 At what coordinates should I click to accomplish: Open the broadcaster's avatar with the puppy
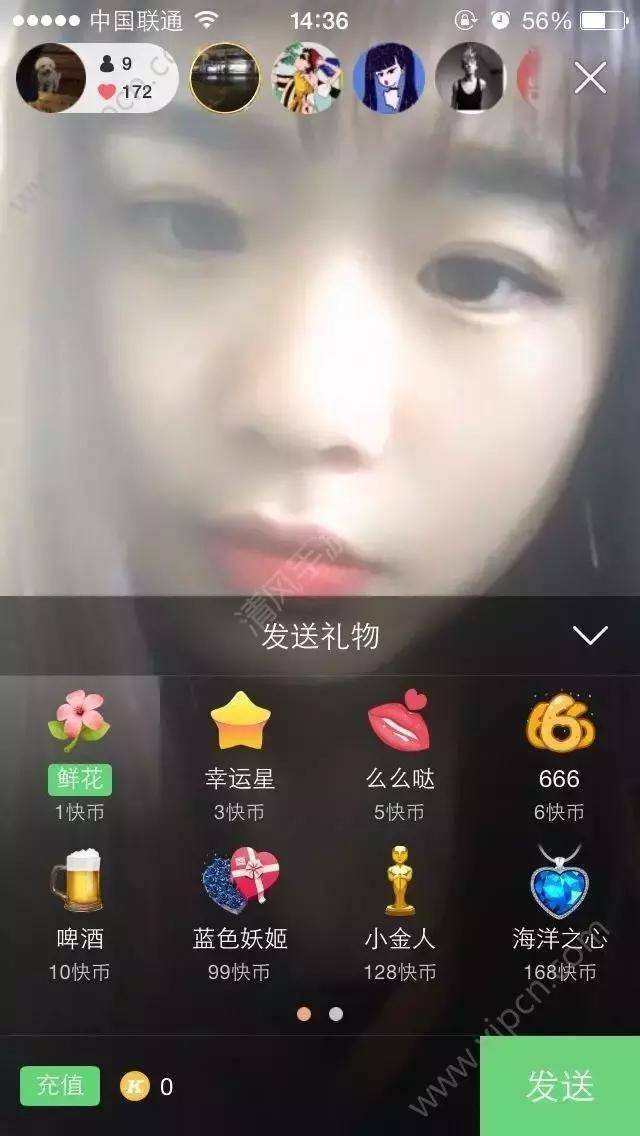click(50, 78)
